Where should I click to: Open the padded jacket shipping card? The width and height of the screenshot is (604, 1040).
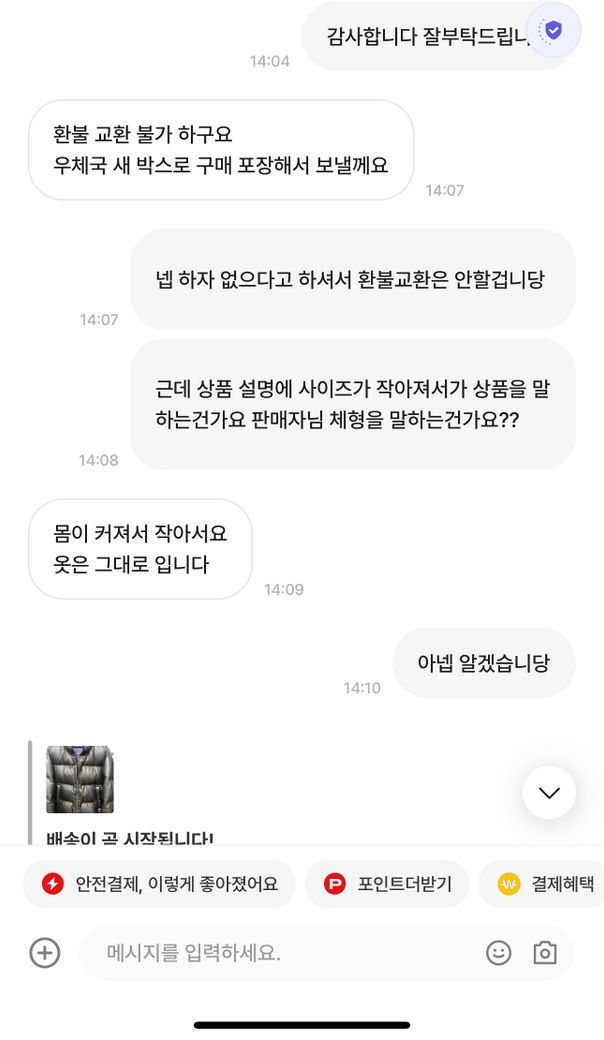pos(80,780)
